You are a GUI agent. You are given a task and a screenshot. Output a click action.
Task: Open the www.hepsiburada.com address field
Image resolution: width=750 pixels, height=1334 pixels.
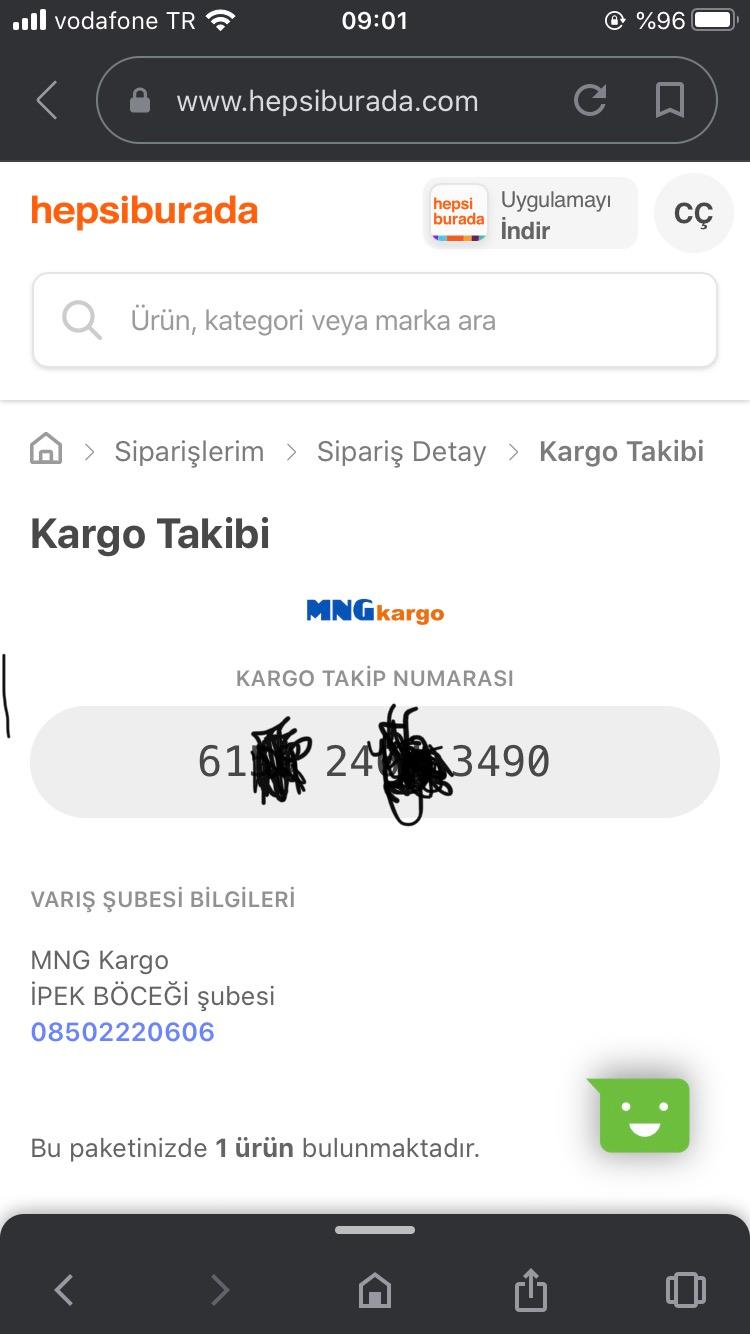point(327,101)
